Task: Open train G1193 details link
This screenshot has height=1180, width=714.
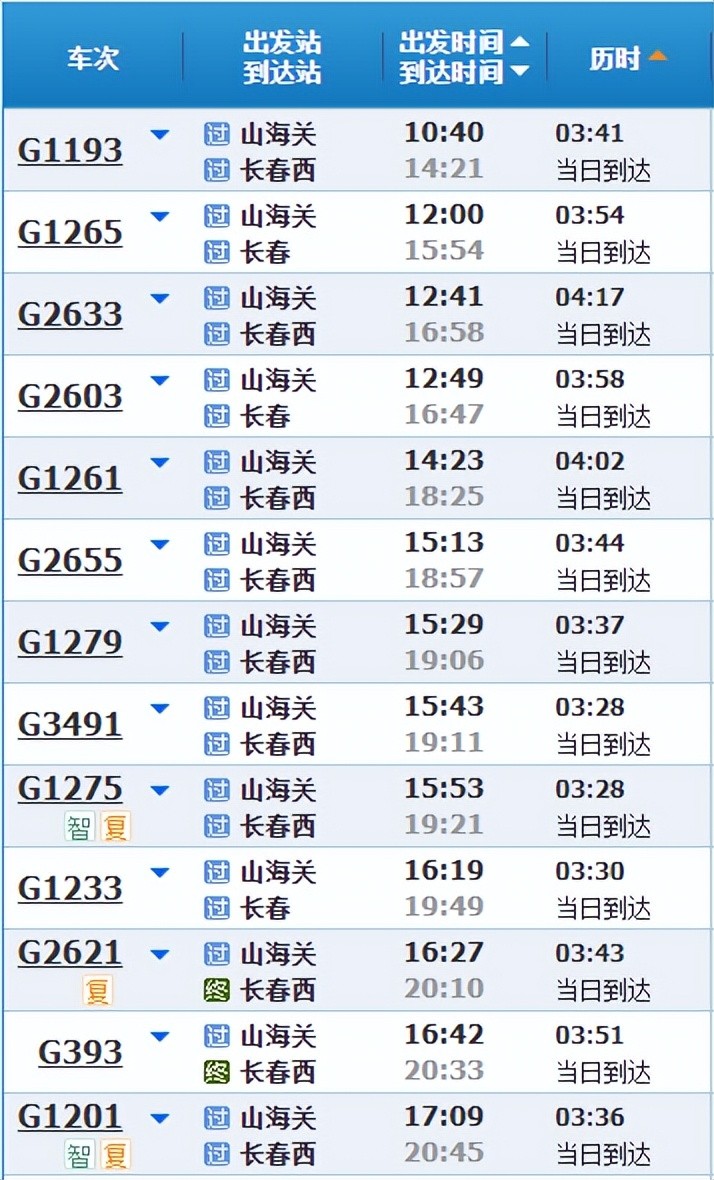Action: (x=70, y=151)
